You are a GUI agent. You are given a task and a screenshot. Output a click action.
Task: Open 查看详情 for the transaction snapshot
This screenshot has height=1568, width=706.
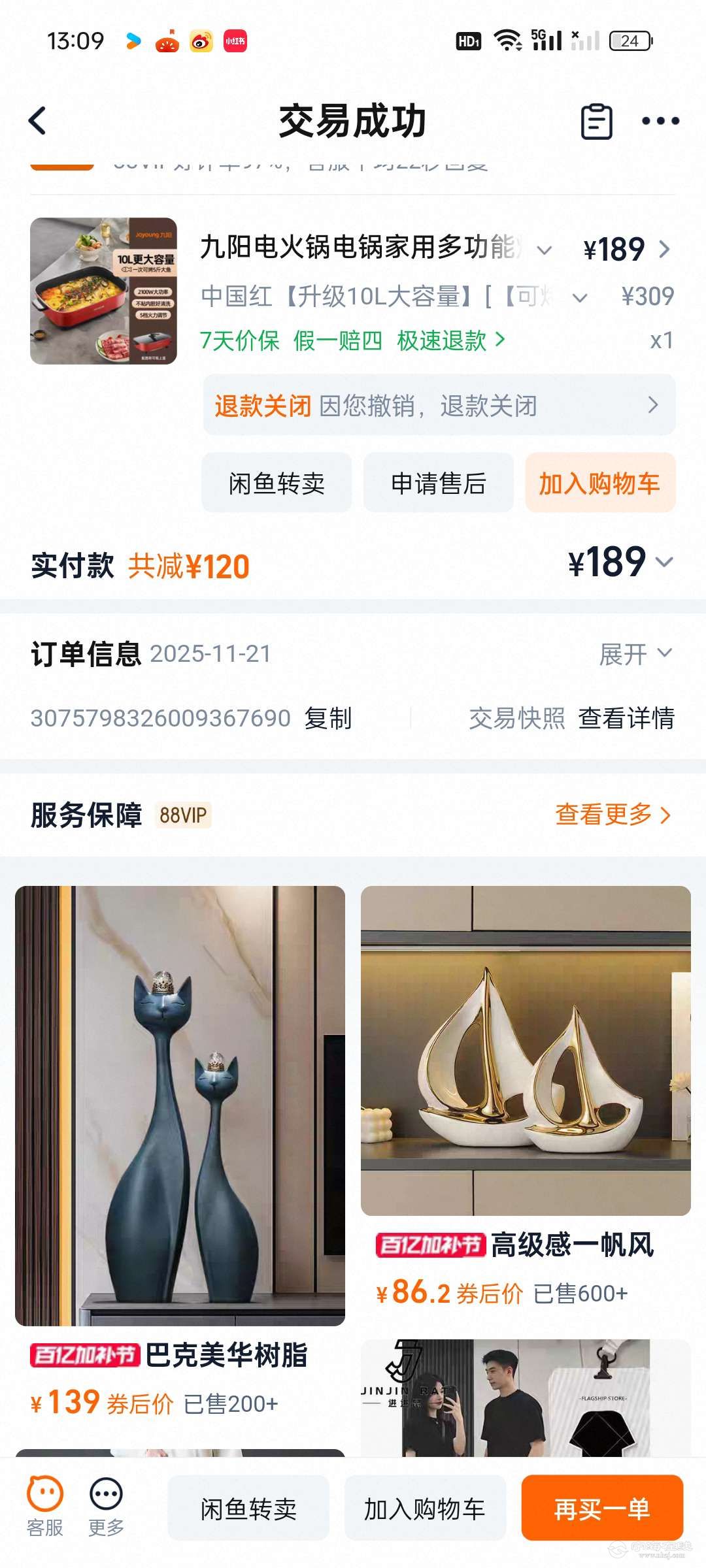click(x=626, y=719)
